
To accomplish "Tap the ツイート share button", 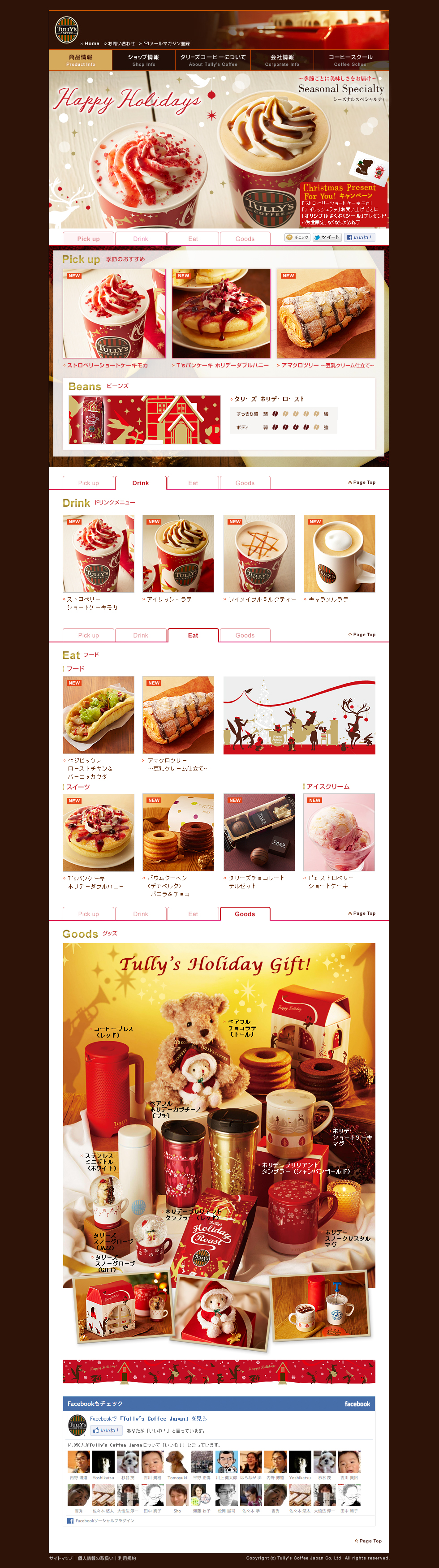I will 327,237.
